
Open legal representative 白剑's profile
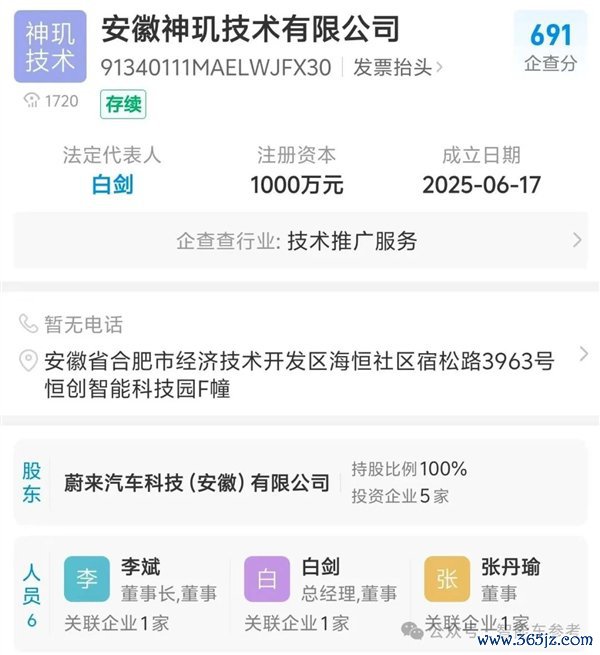112,184
